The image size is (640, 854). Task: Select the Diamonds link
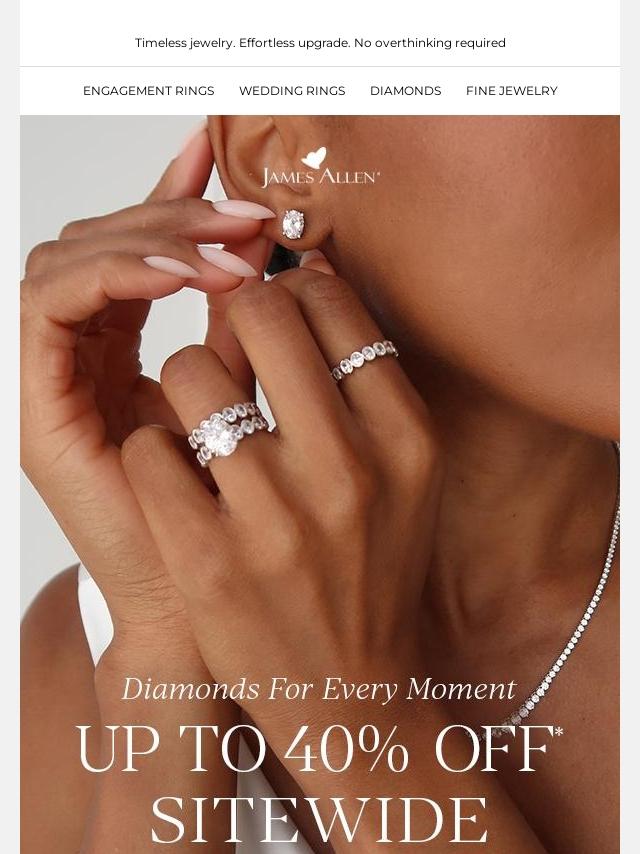click(x=405, y=91)
